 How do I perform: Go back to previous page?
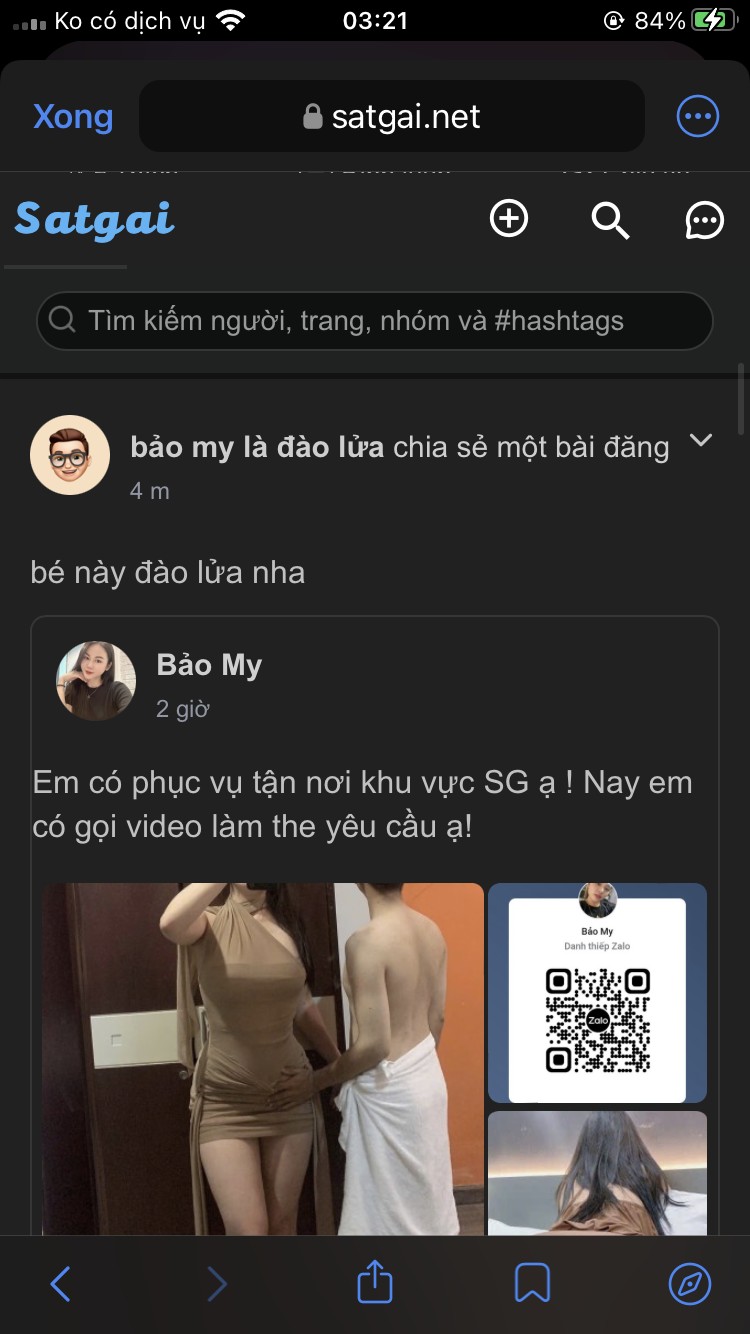pyautogui.click(x=61, y=1284)
